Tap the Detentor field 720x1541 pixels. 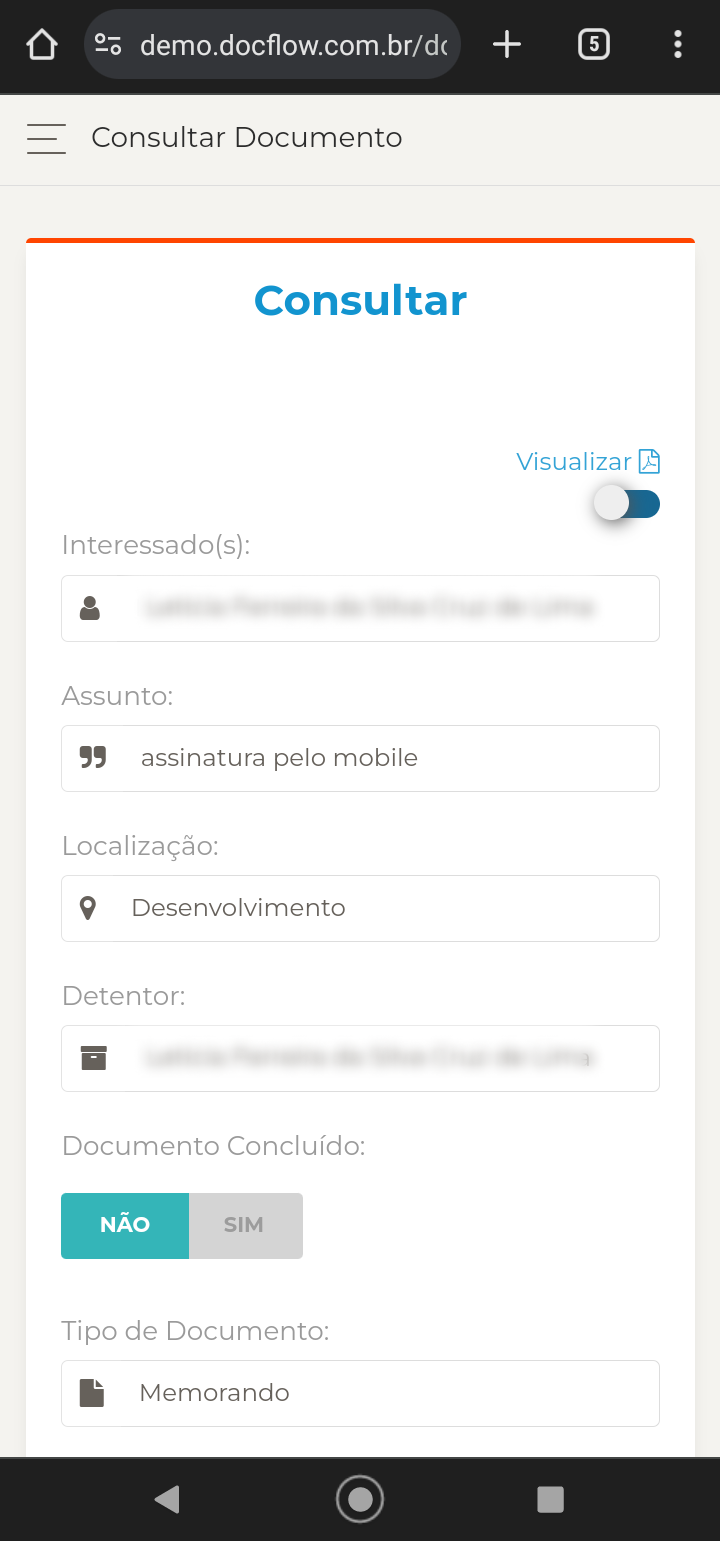pos(360,1058)
